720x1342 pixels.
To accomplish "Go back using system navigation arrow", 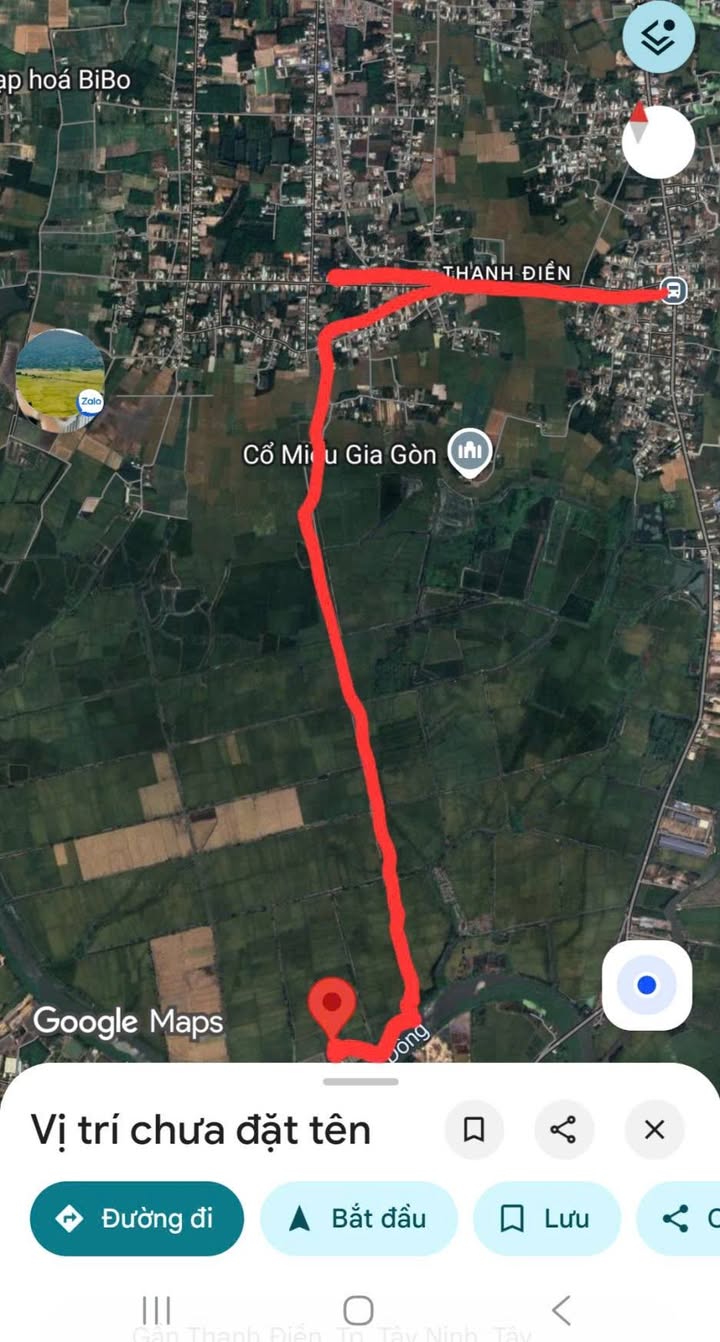I will pos(561,1309).
